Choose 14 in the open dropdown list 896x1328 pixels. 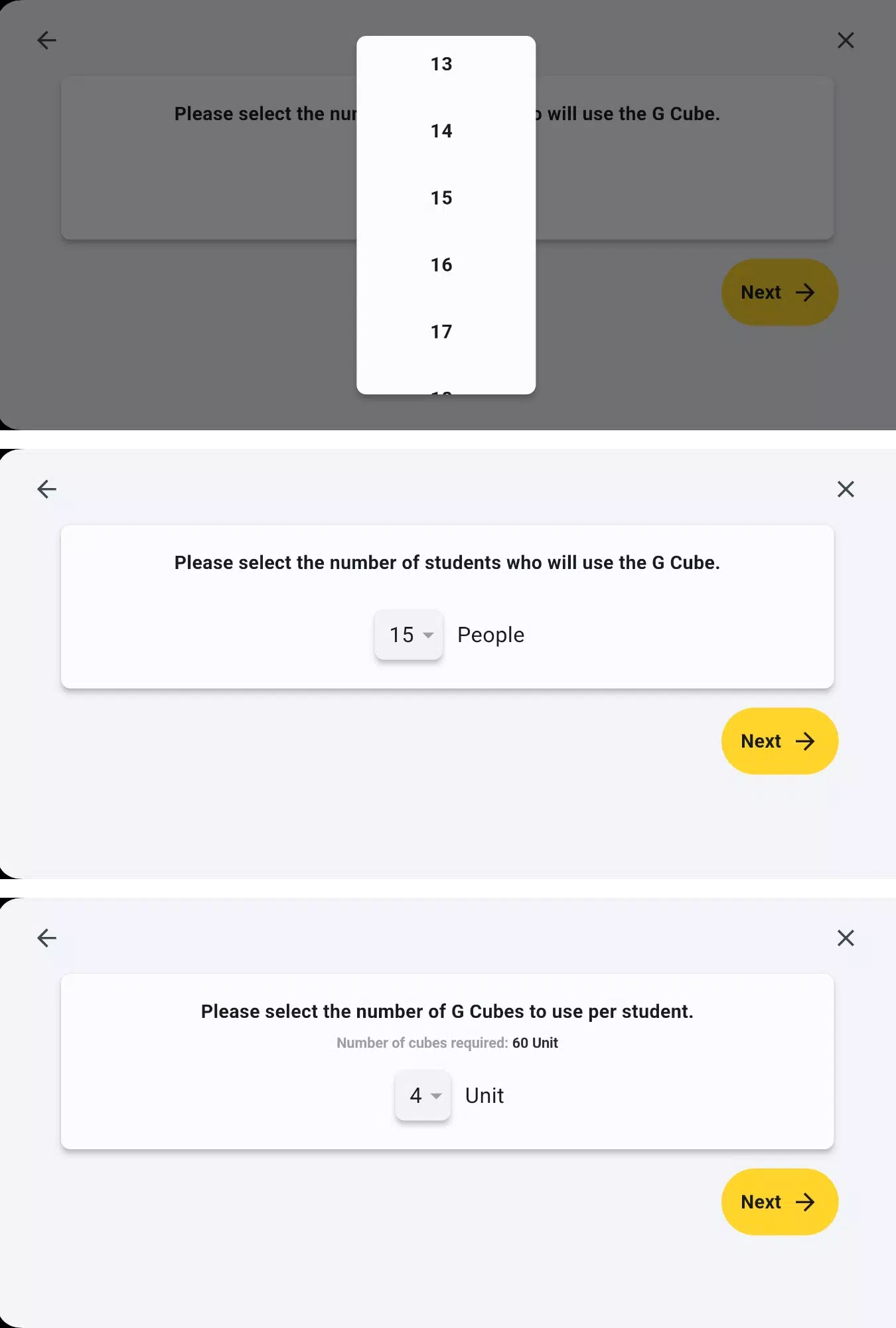(x=441, y=131)
